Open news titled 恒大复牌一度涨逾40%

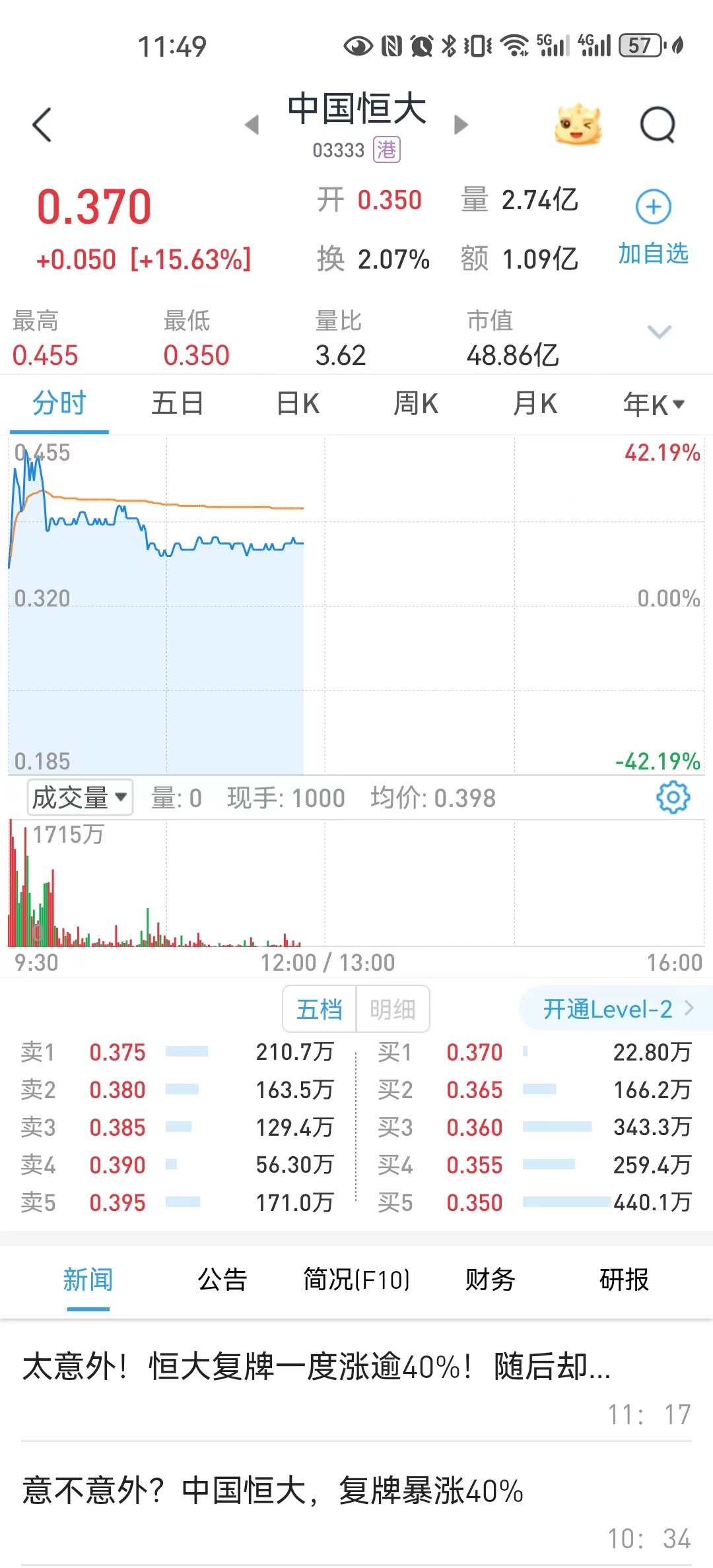pos(317,1368)
